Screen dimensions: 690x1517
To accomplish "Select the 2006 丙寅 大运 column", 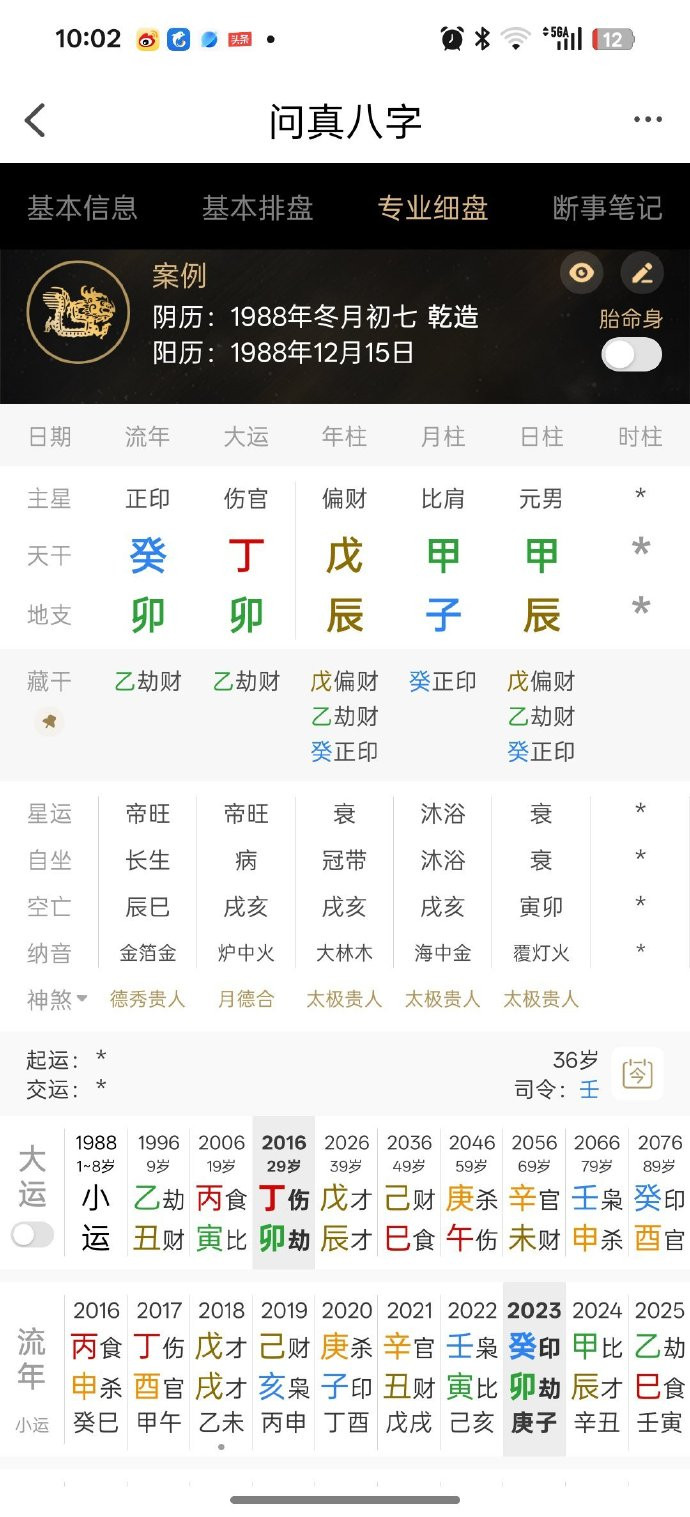I will [x=221, y=1193].
